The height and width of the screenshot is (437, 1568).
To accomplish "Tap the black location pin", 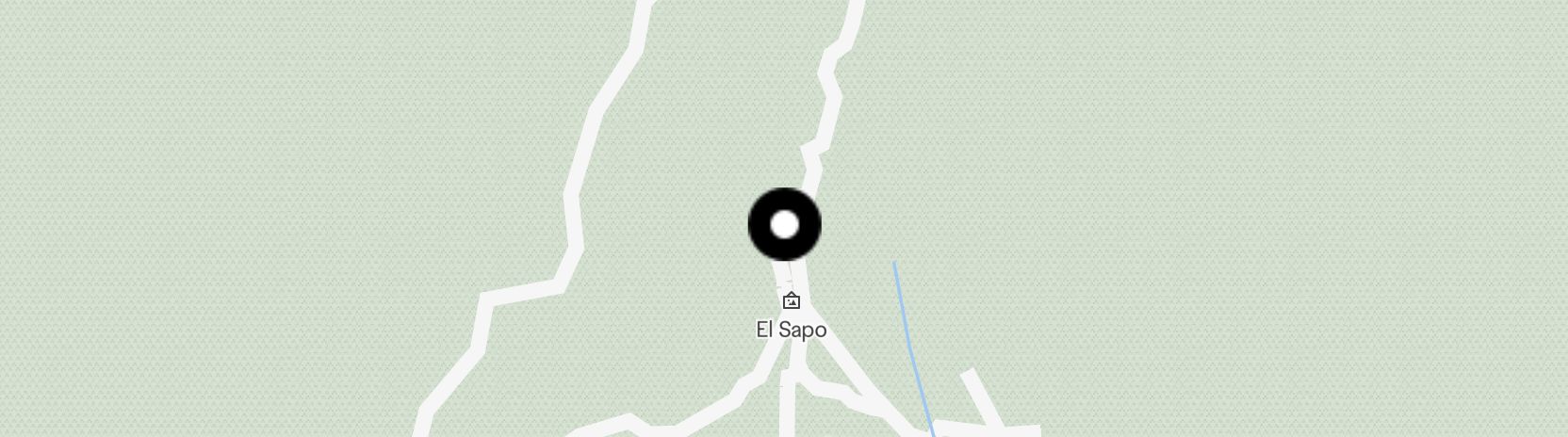I will [784, 225].
